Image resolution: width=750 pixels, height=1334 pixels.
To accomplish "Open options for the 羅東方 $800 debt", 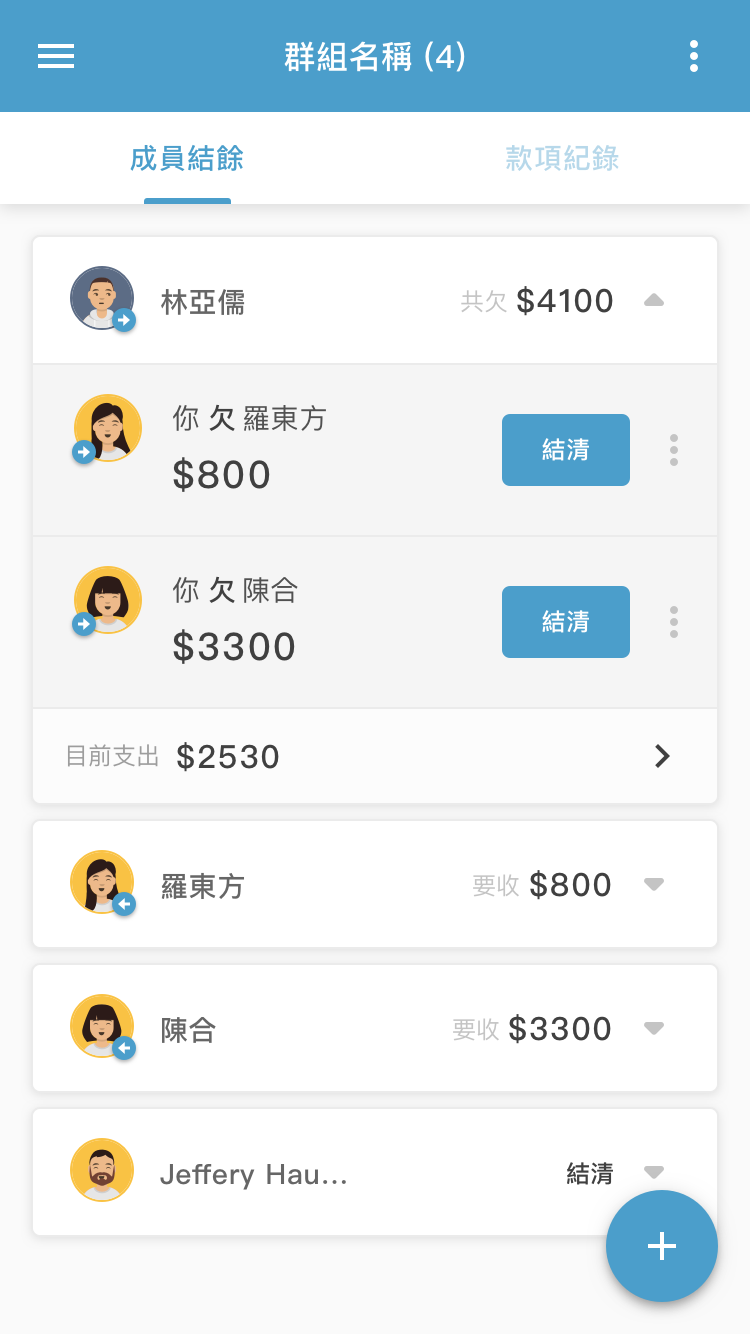I will (x=674, y=450).
